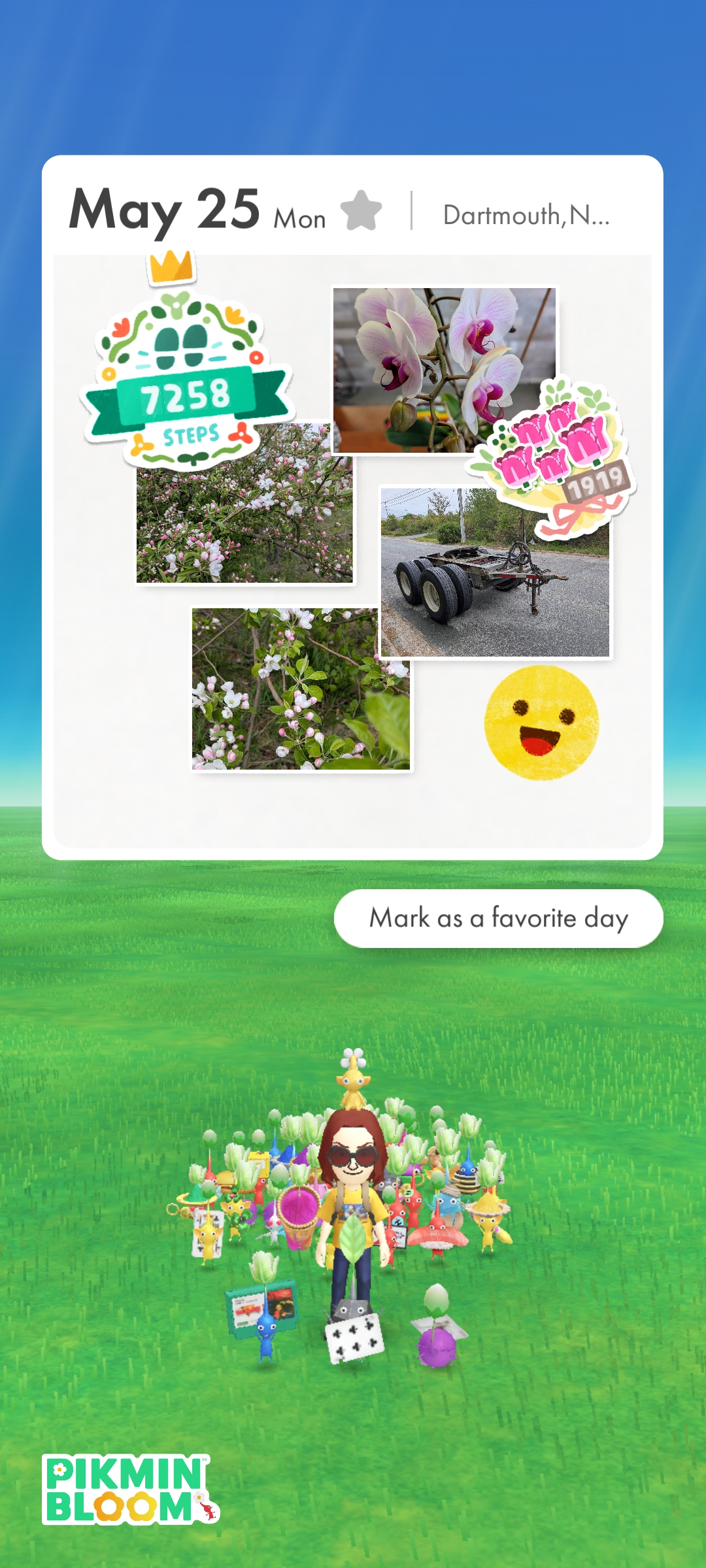Open the trailer on road photo
The height and width of the screenshot is (1568, 706).
coord(496,572)
